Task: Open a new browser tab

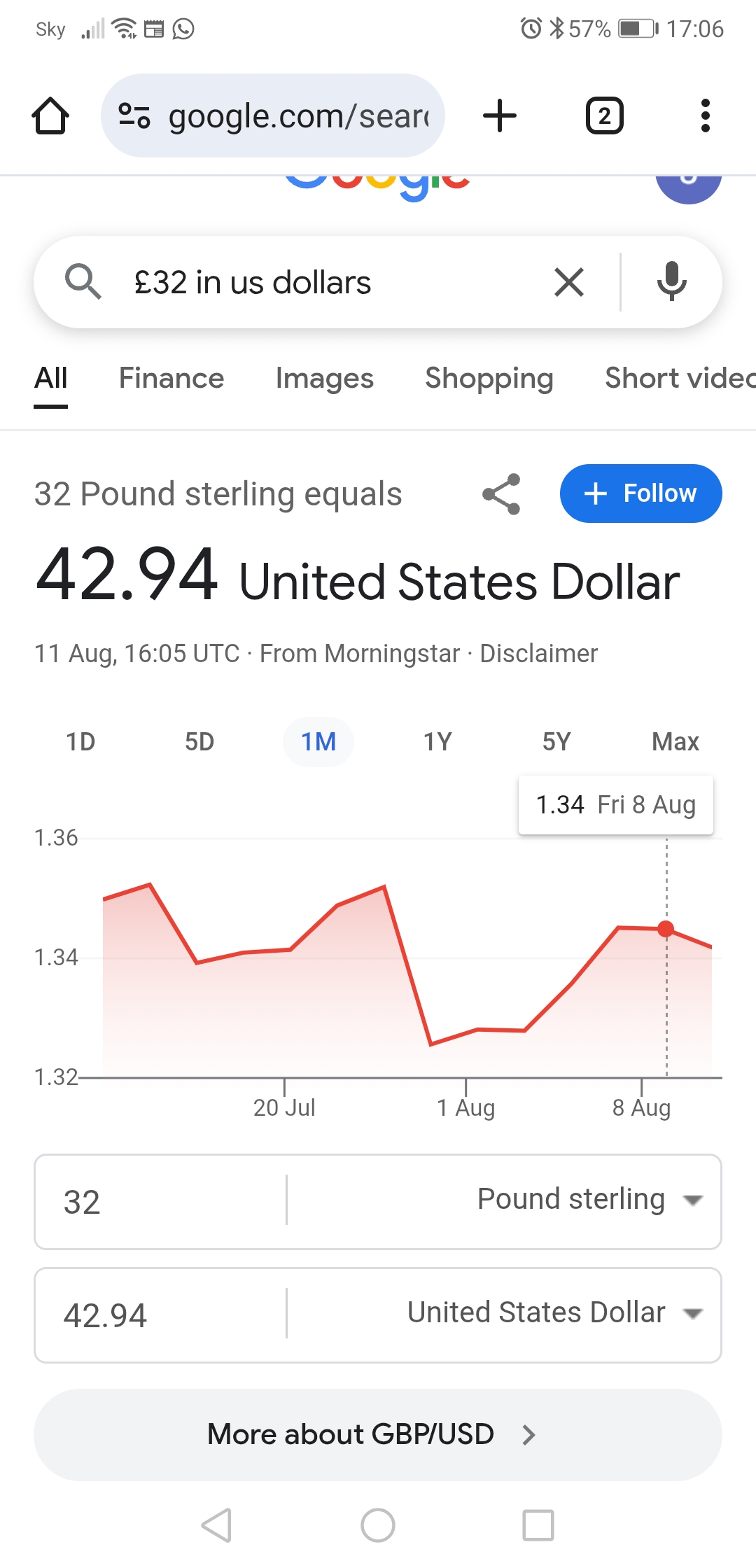Action: 500,115
